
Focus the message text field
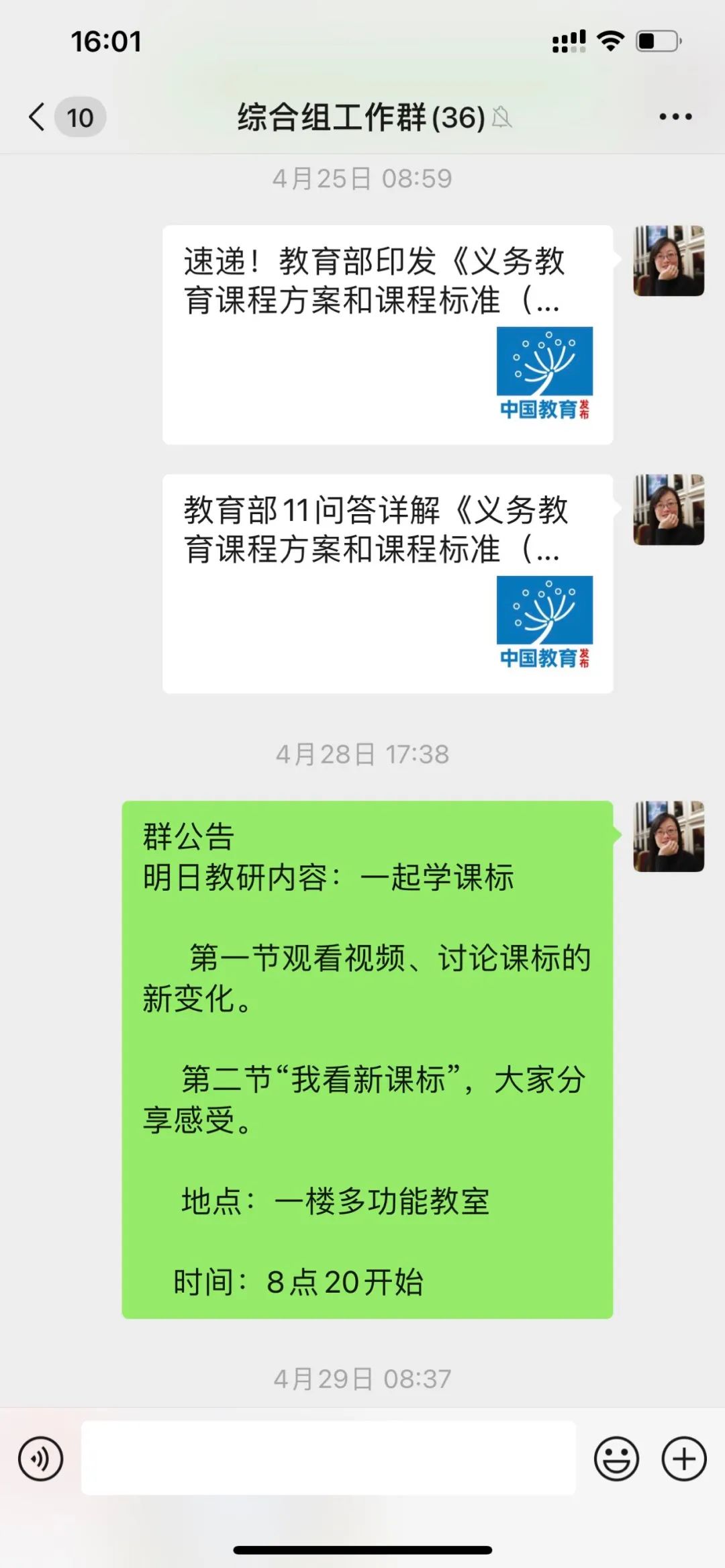coord(328,1459)
